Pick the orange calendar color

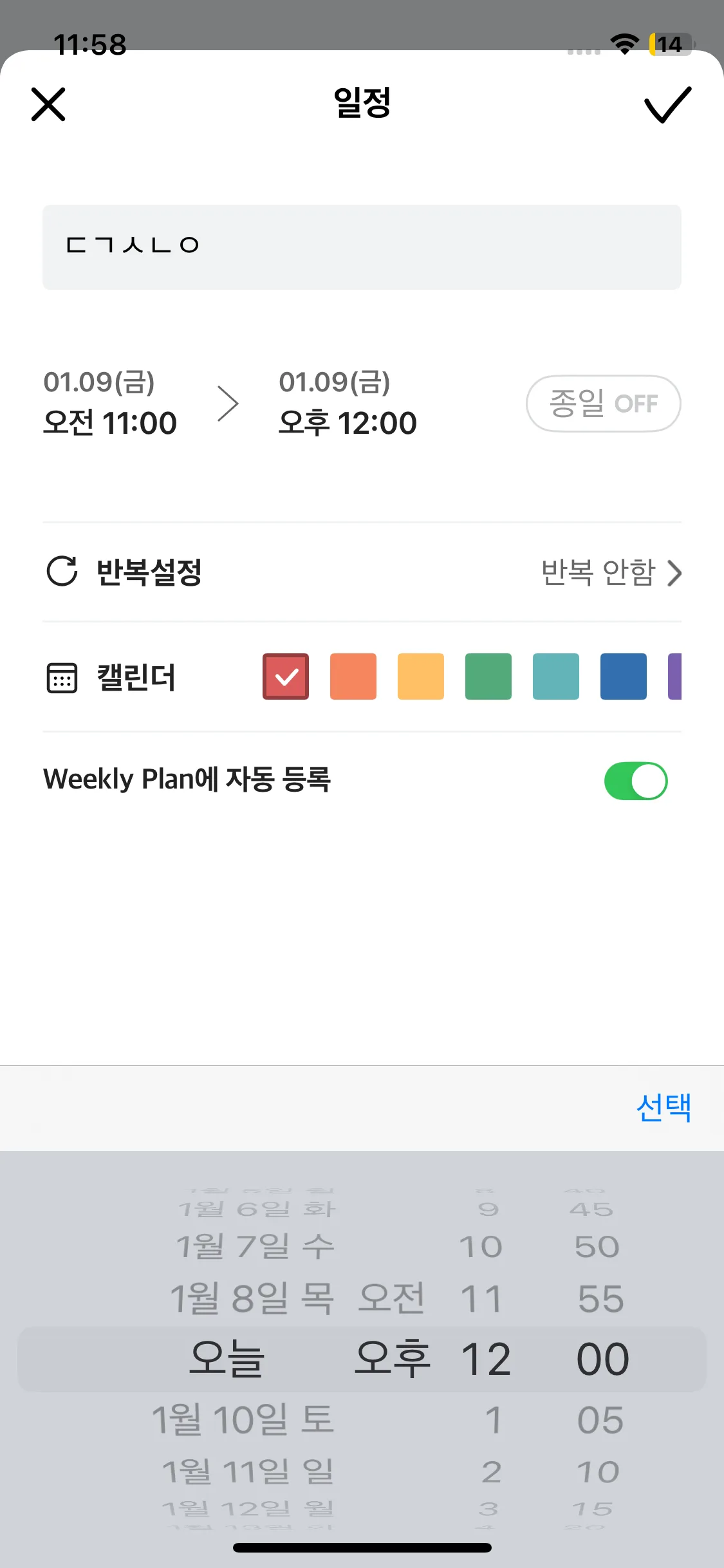point(353,677)
